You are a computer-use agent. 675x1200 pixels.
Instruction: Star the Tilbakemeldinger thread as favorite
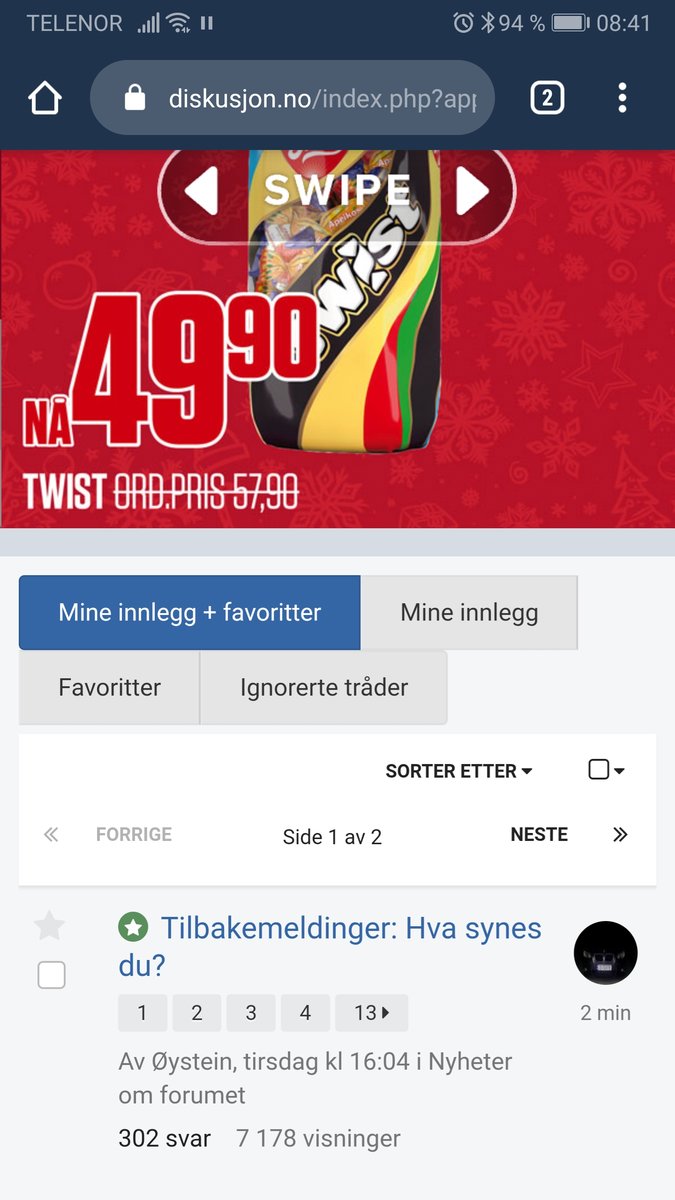tap(50, 927)
